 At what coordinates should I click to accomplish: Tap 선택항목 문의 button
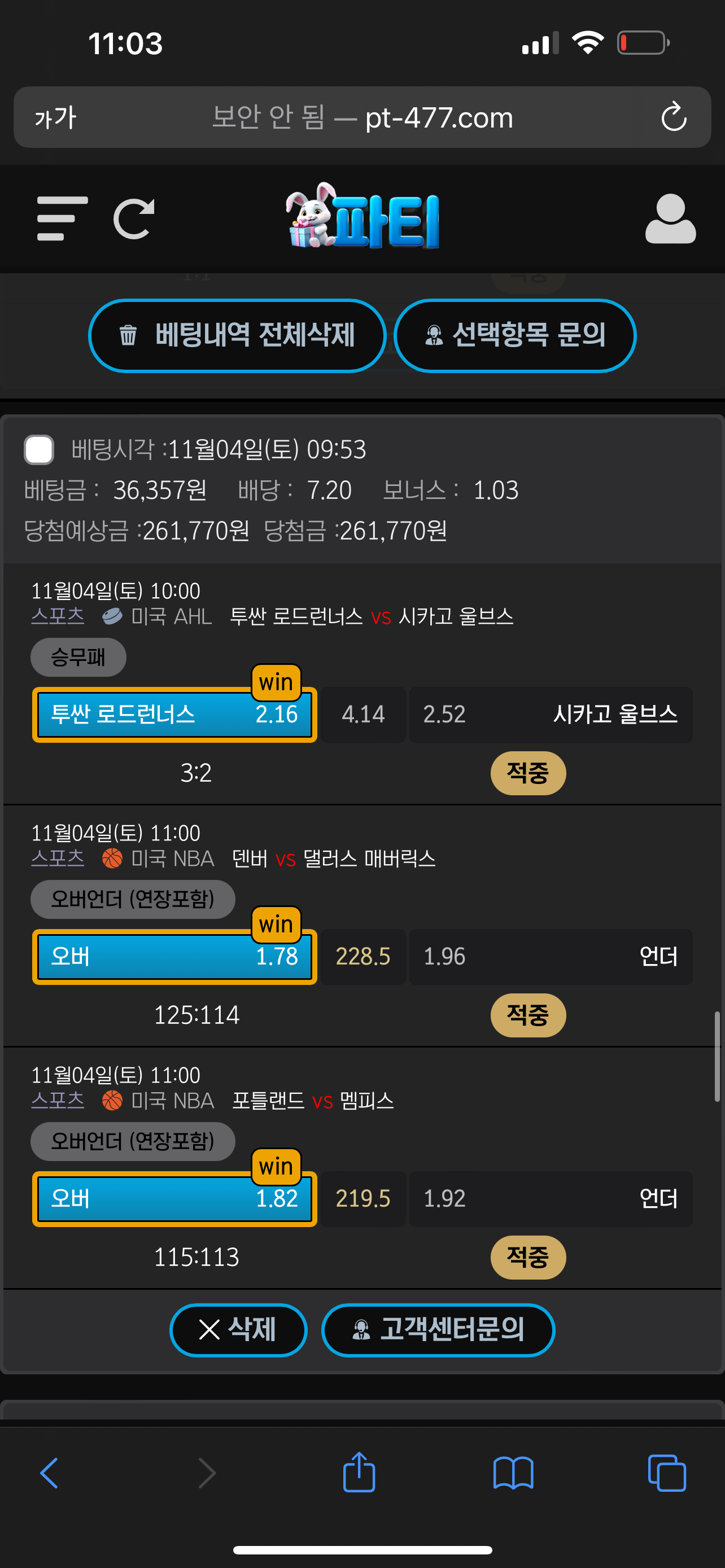coord(515,335)
